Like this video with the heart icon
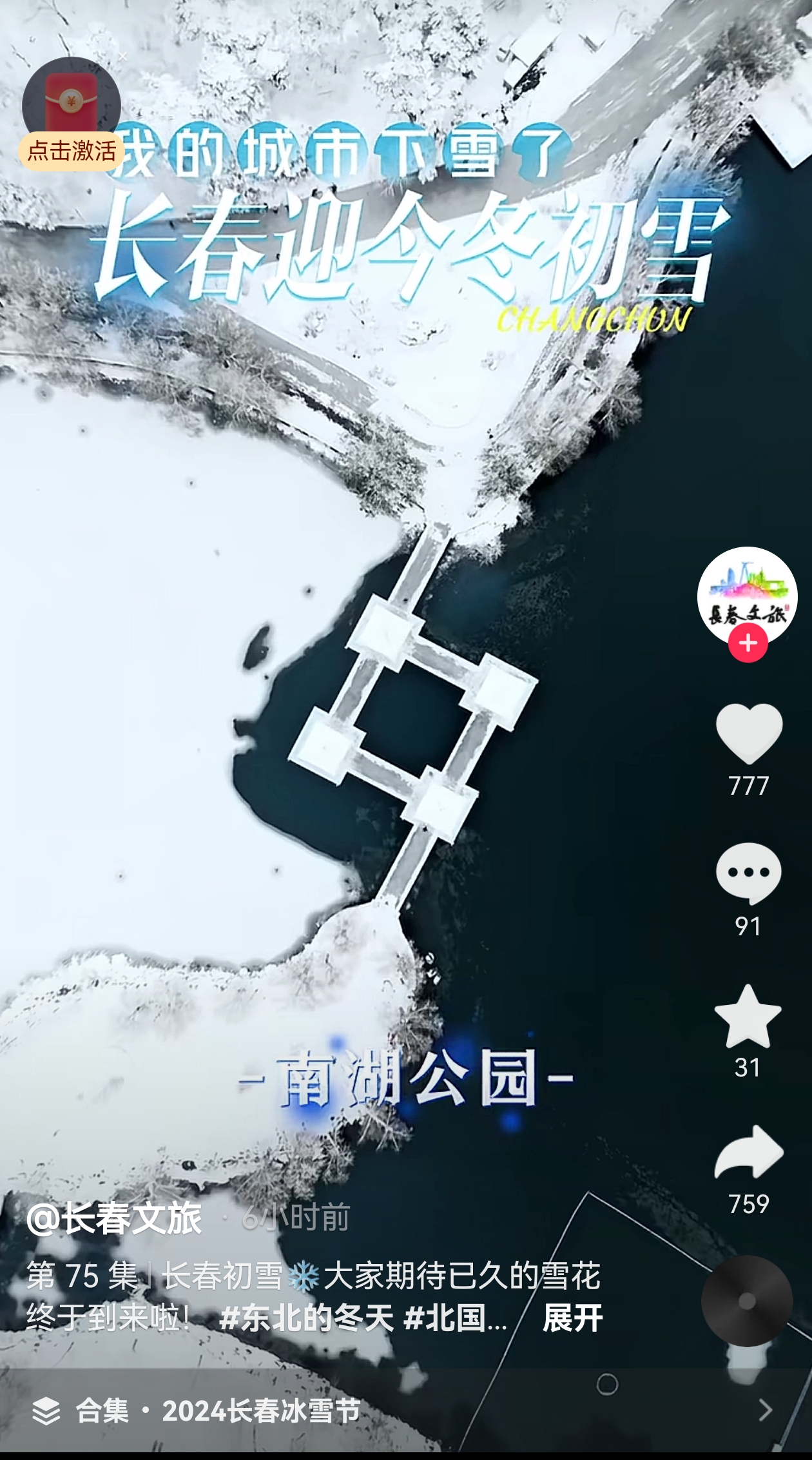This screenshot has width=812, height=1460. 748,734
